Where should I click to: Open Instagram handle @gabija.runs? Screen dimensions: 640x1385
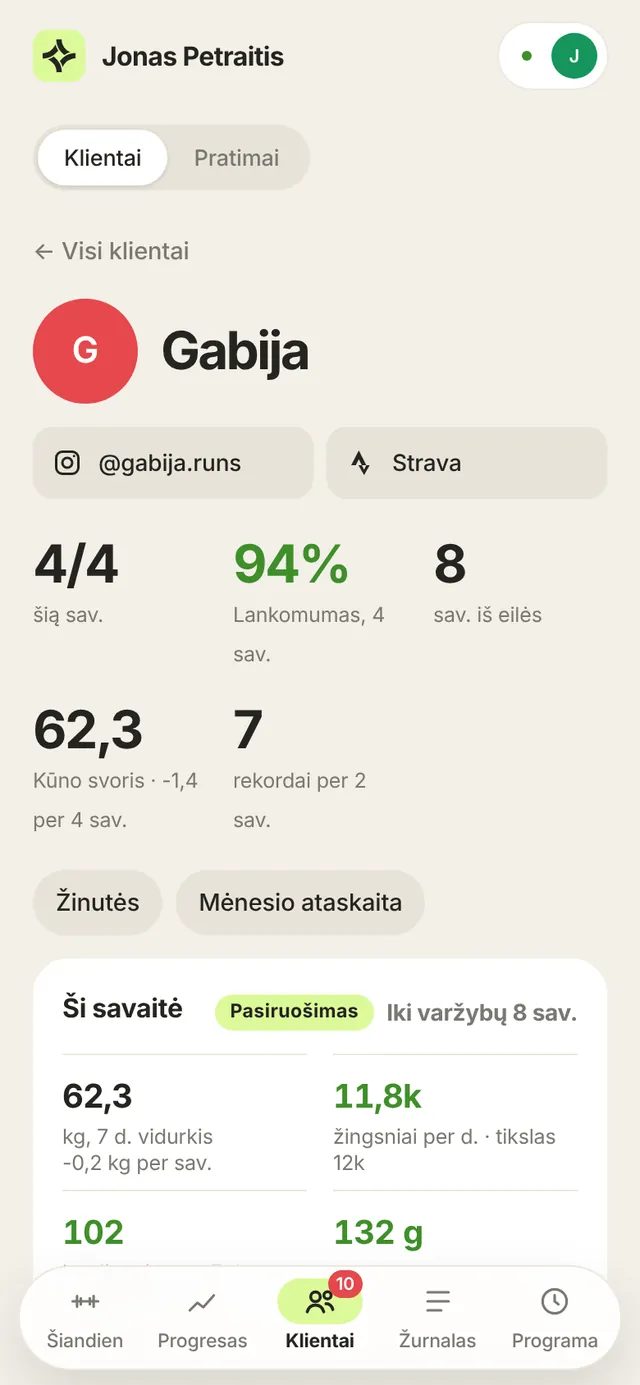(x=173, y=463)
